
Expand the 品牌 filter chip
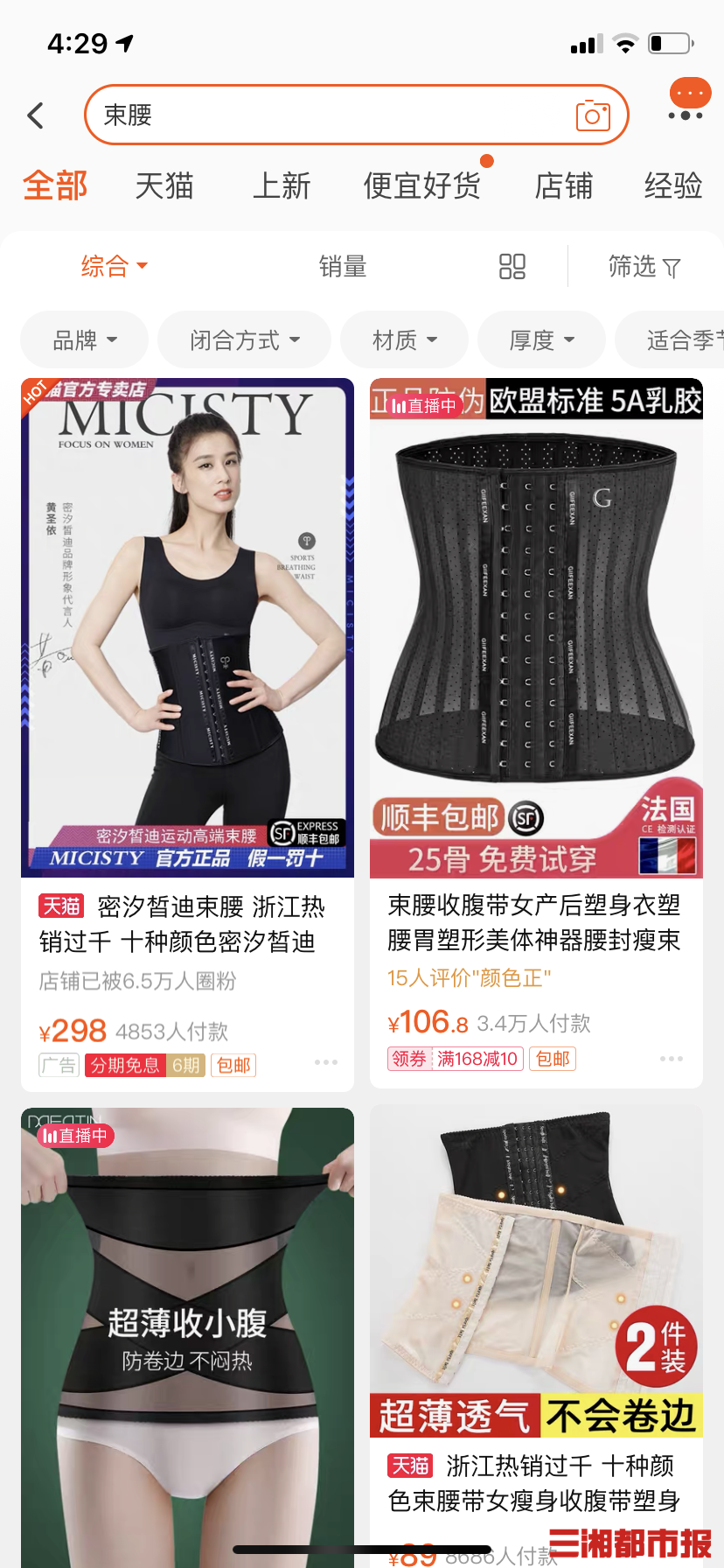click(x=85, y=339)
